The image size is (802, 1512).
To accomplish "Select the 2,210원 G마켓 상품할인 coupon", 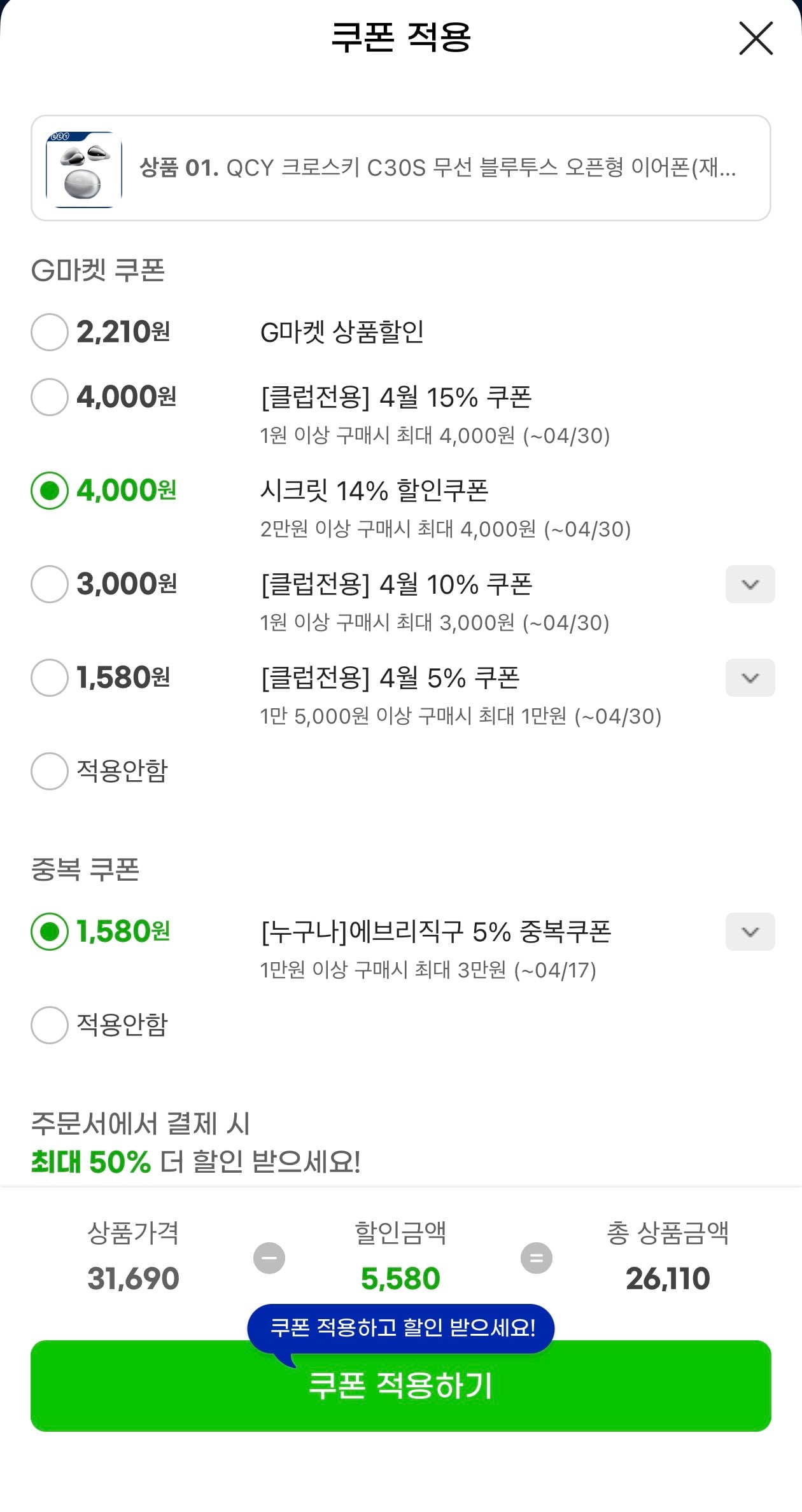I will pyautogui.click(x=48, y=332).
